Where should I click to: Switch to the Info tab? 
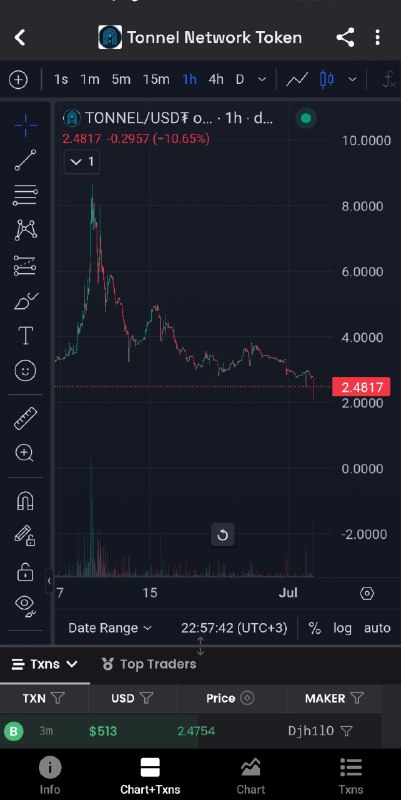point(50,775)
